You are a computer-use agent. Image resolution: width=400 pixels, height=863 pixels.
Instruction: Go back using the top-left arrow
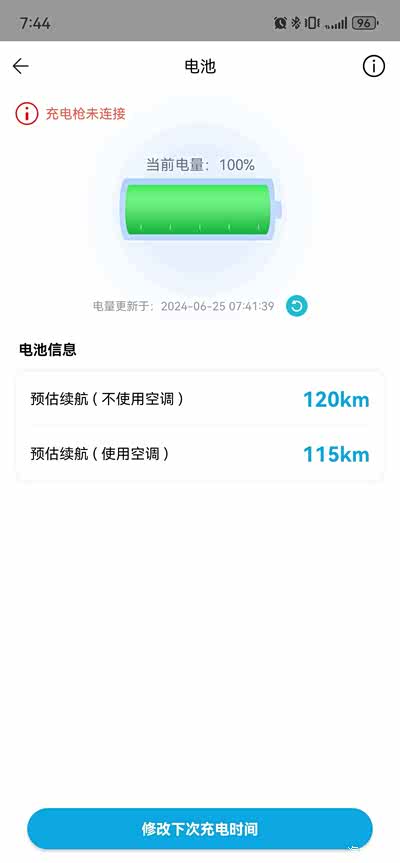tap(20, 66)
